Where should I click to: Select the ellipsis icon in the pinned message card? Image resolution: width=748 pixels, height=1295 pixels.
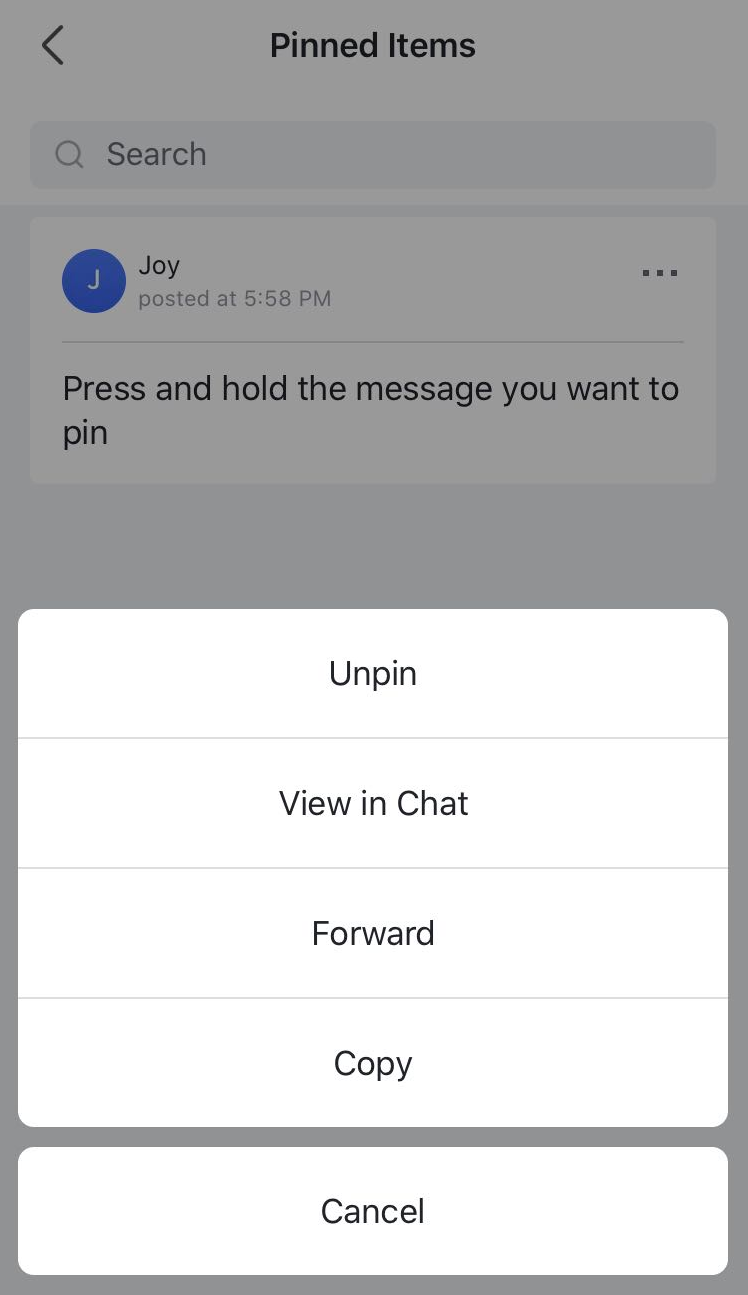pyautogui.click(x=659, y=273)
